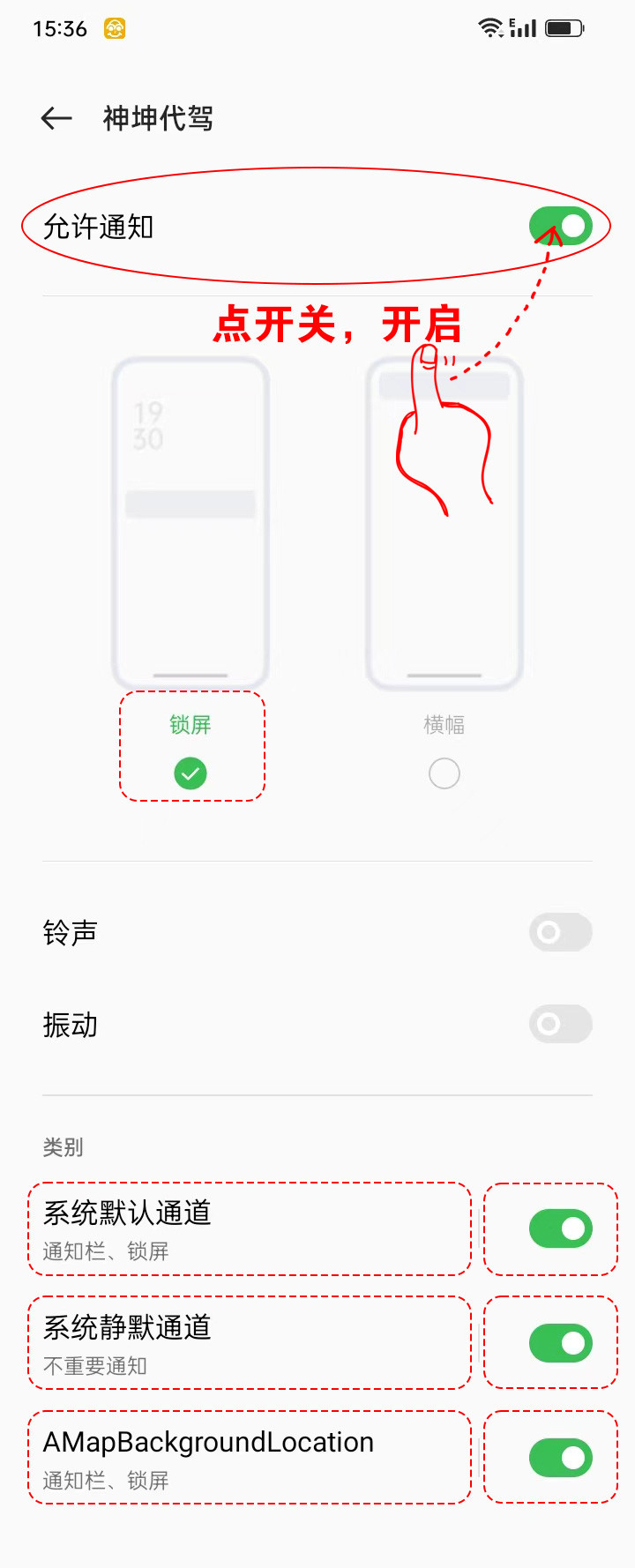This screenshot has width=635, height=1568.
Task: Select the 锁屏 notification style
Action: pyautogui.click(x=190, y=773)
